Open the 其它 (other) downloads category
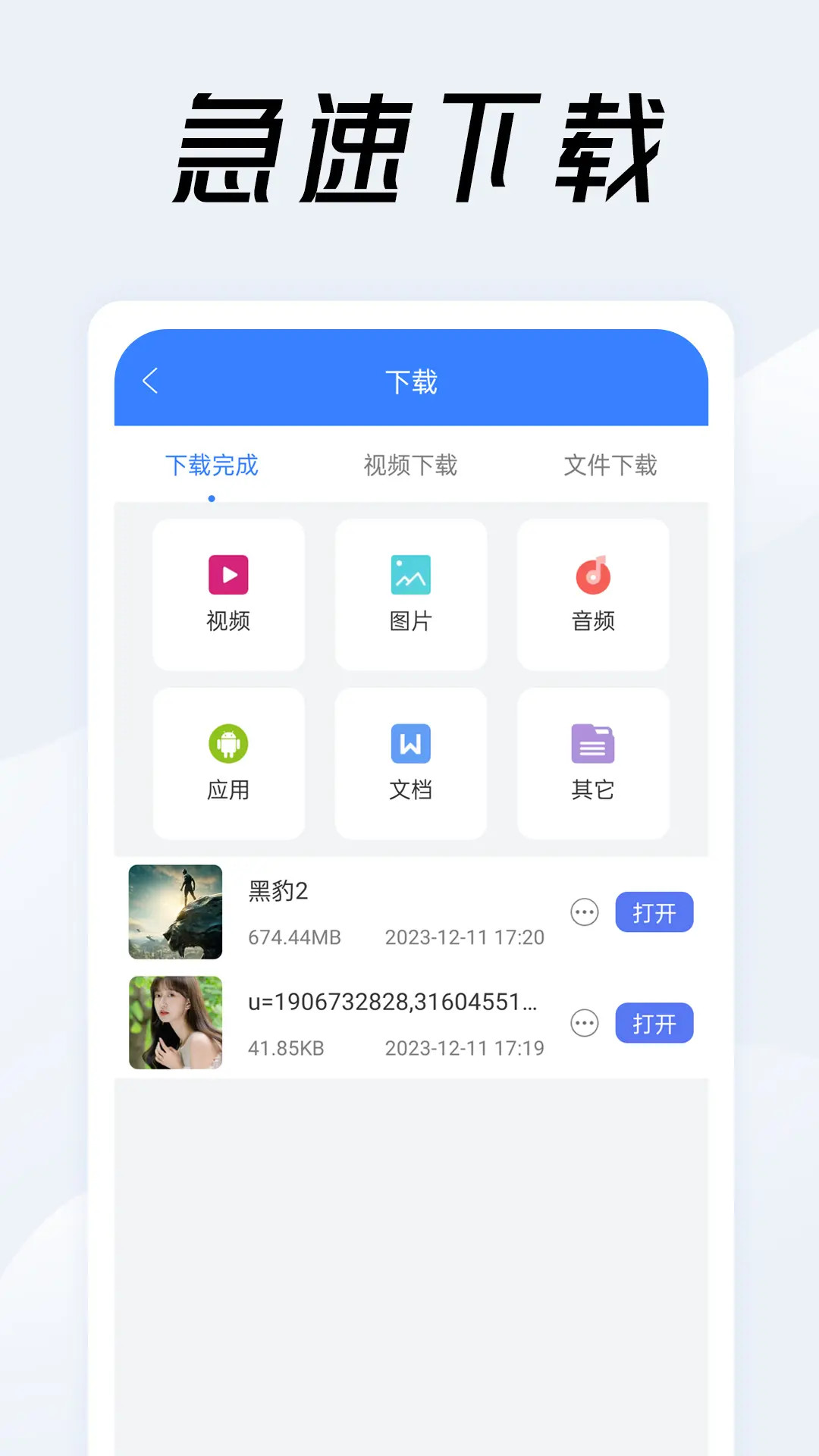This screenshot has height=1456, width=819. pos(592,764)
